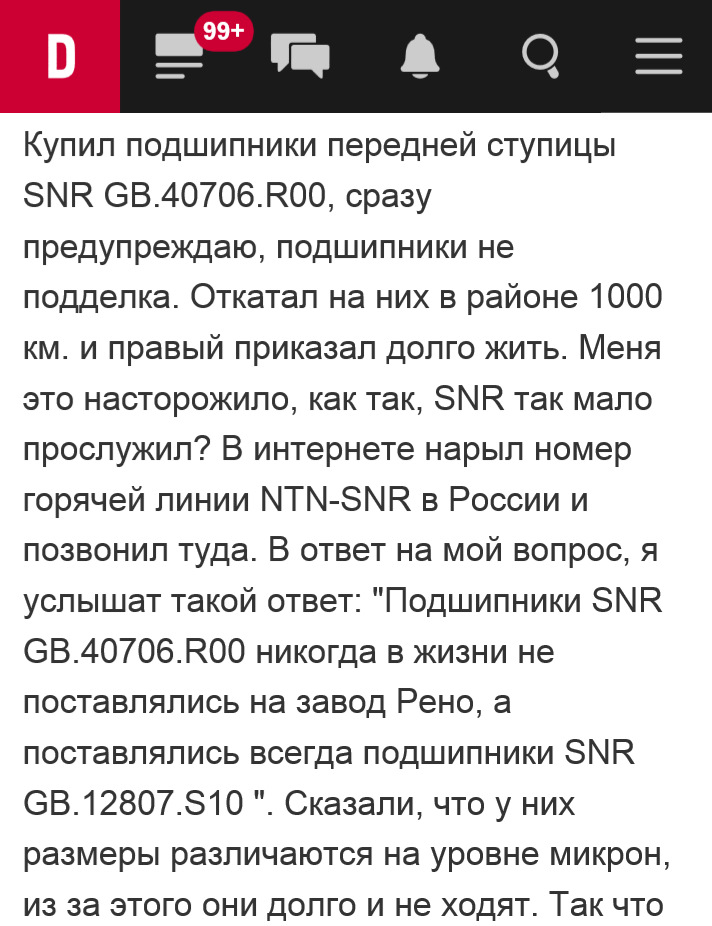Open the Drive2 home logo
This screenshot has height=926, width=712.
(x=60, y=56)
